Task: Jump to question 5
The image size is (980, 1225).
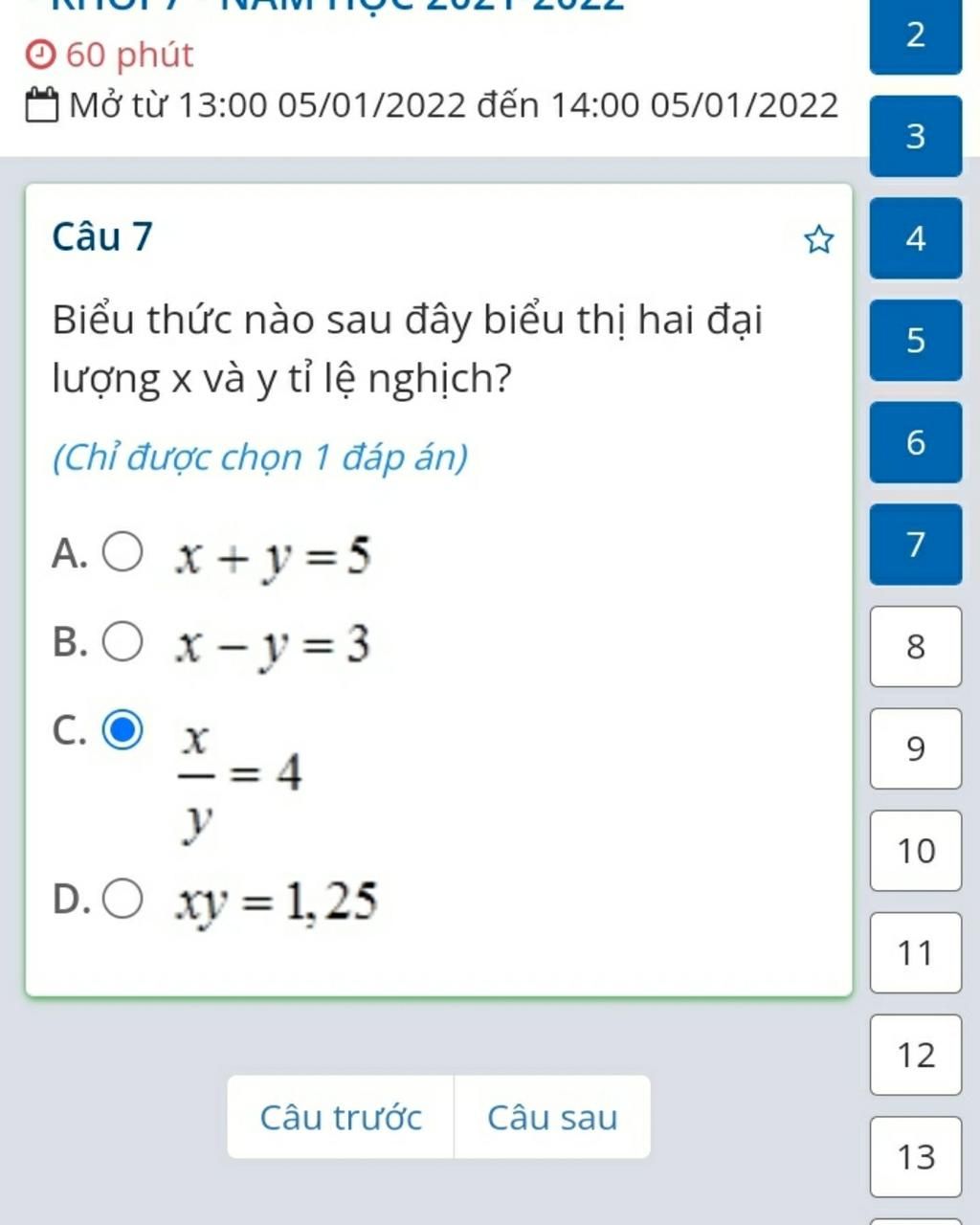Action: [x=915, y=340]
